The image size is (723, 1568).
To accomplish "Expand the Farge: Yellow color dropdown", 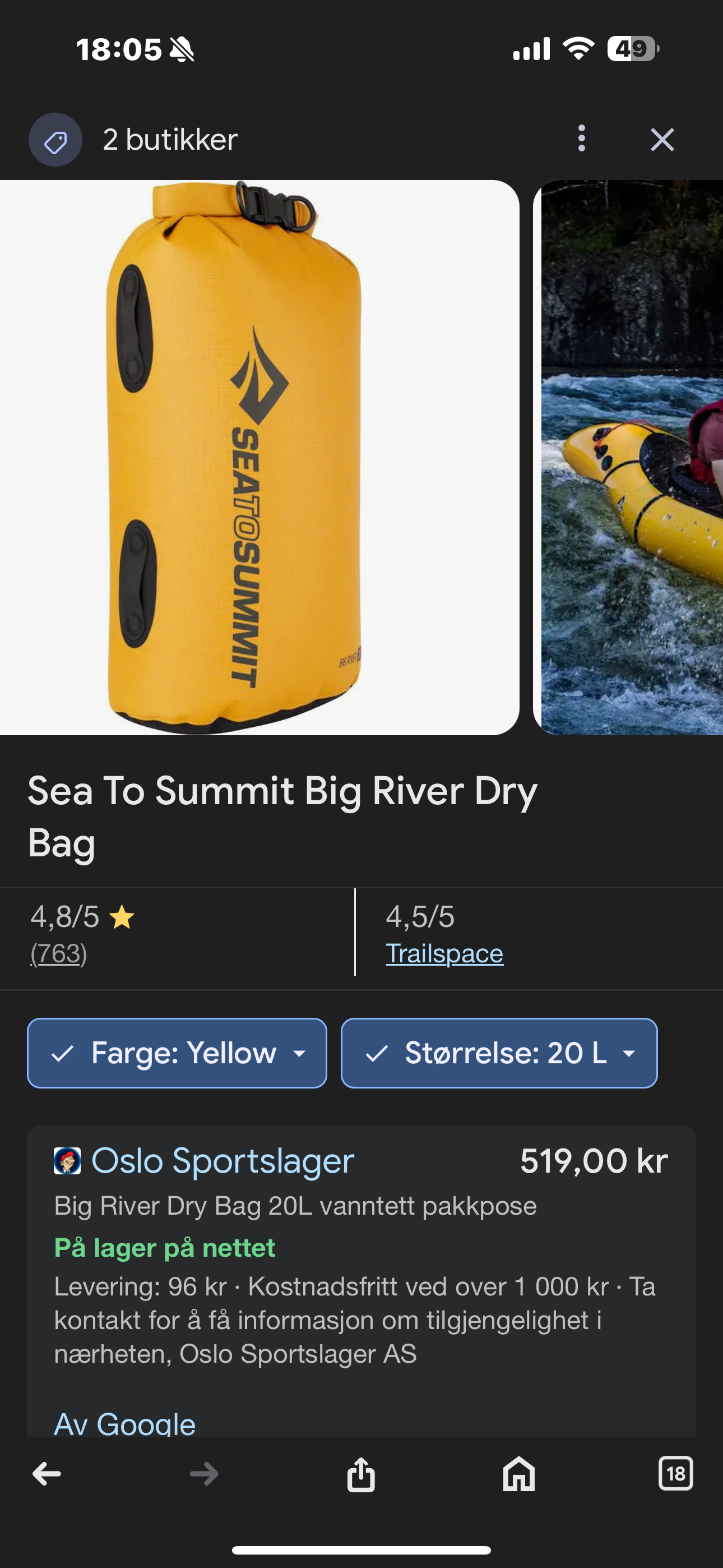I will pos(177,1053).
